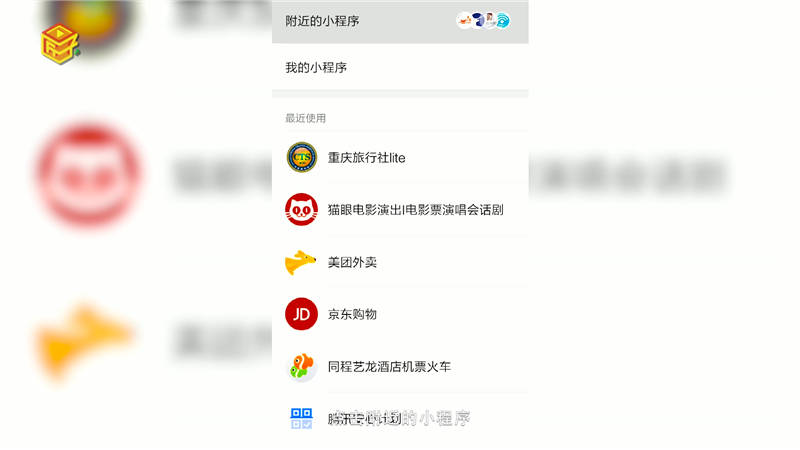Open 我的小程序 list
This screenshot has width=800, height=450.
[399, 68]
